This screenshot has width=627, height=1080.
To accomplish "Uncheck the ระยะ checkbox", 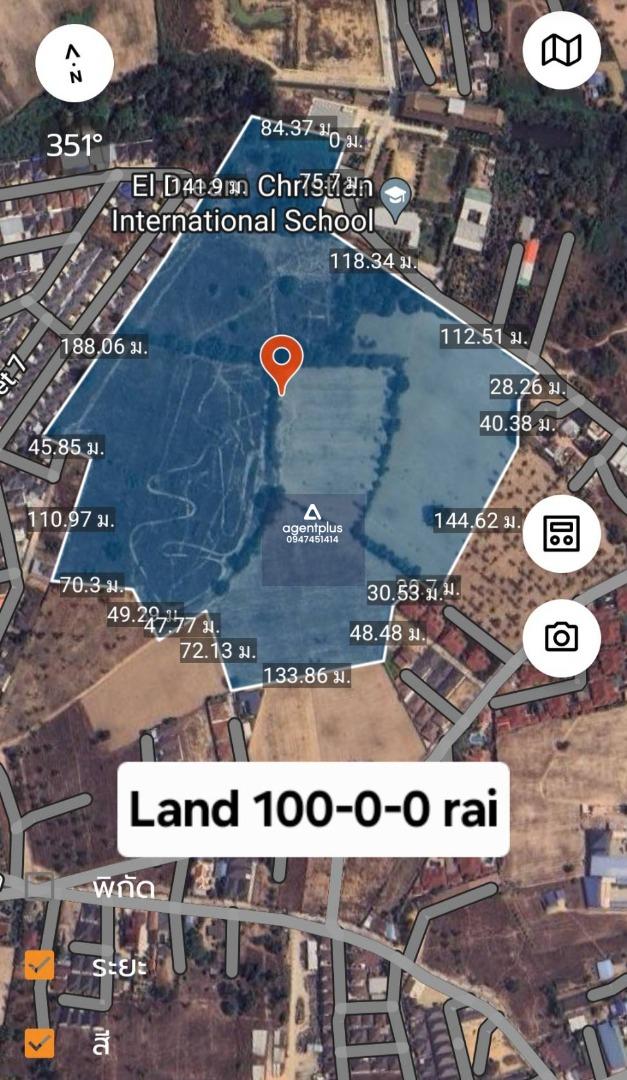I will (39, 966).
